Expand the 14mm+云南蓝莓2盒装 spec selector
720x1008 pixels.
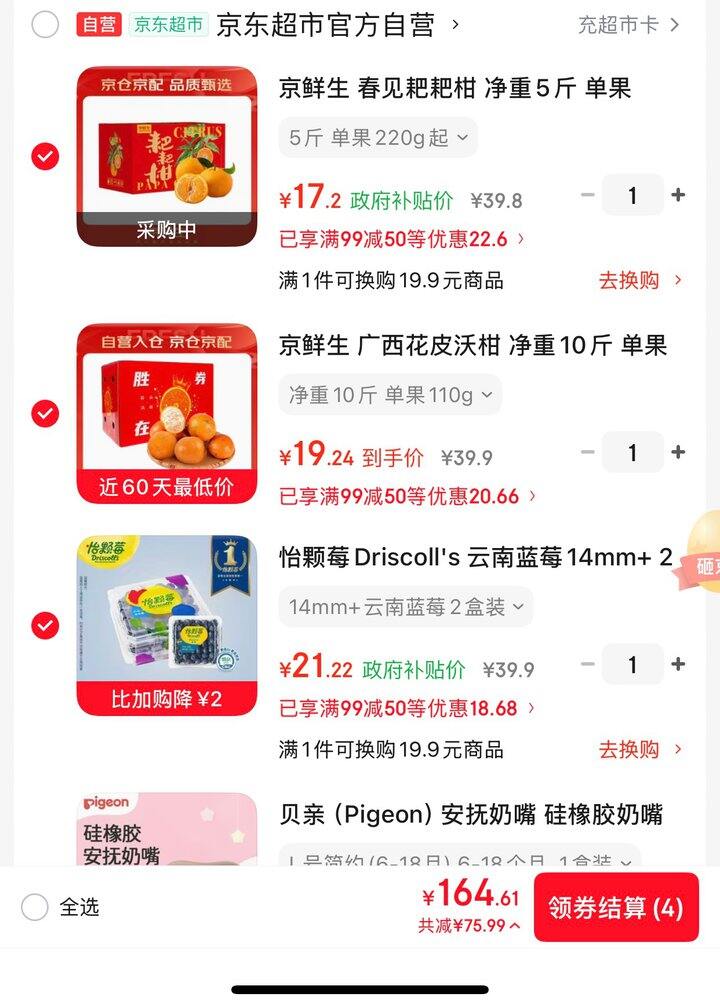[x=405, y=607]
